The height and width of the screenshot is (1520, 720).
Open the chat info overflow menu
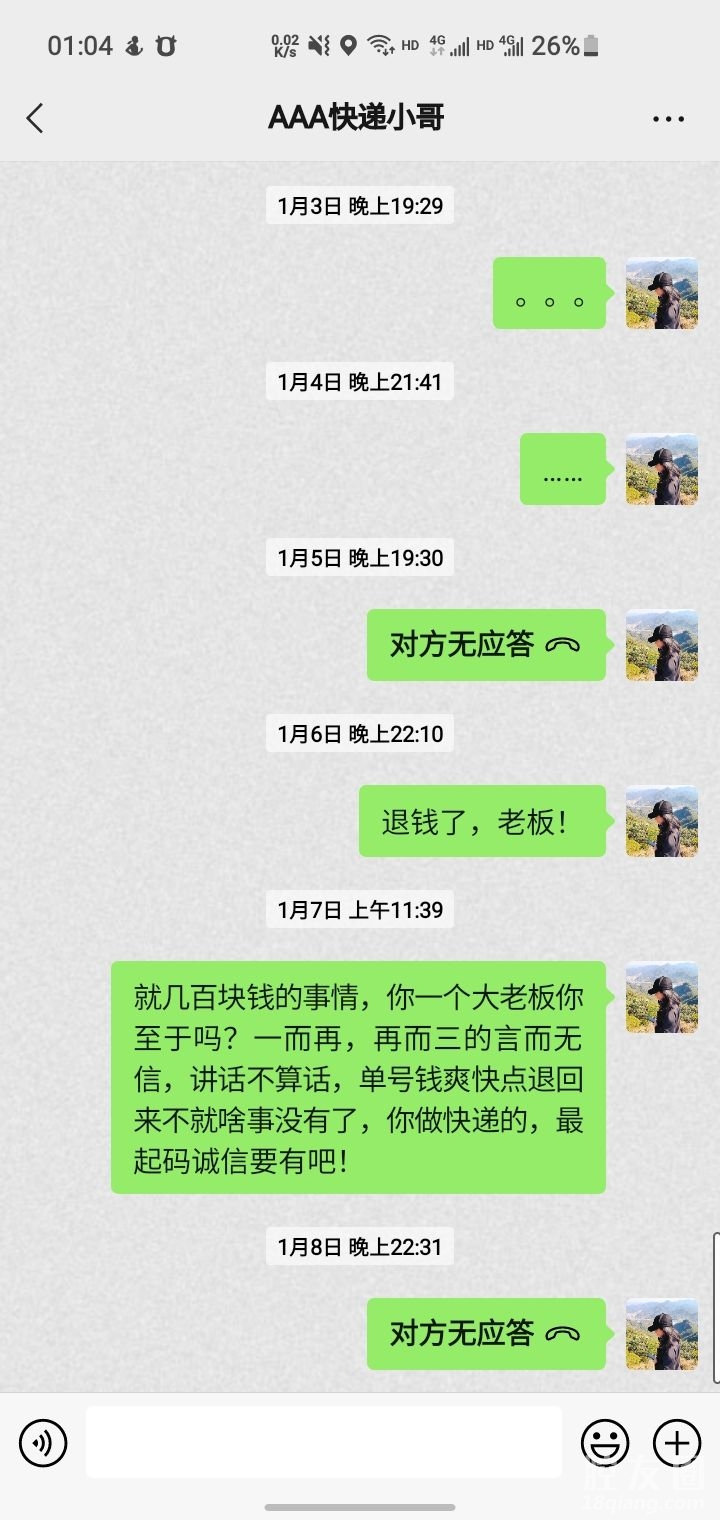pos(668,118)
